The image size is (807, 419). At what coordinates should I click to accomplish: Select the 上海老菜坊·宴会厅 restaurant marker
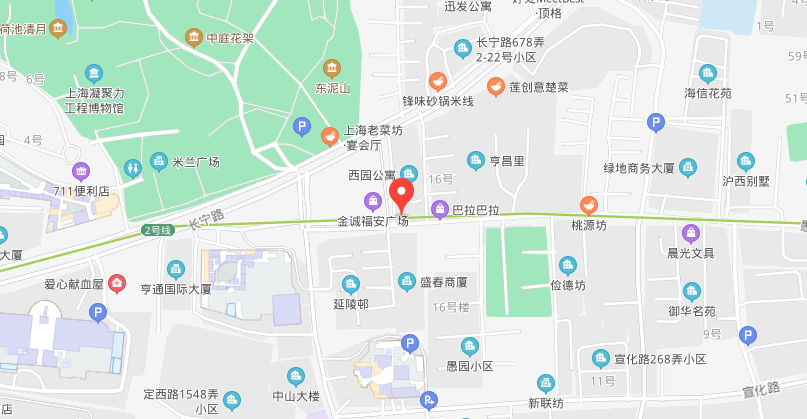click(329, 135)
